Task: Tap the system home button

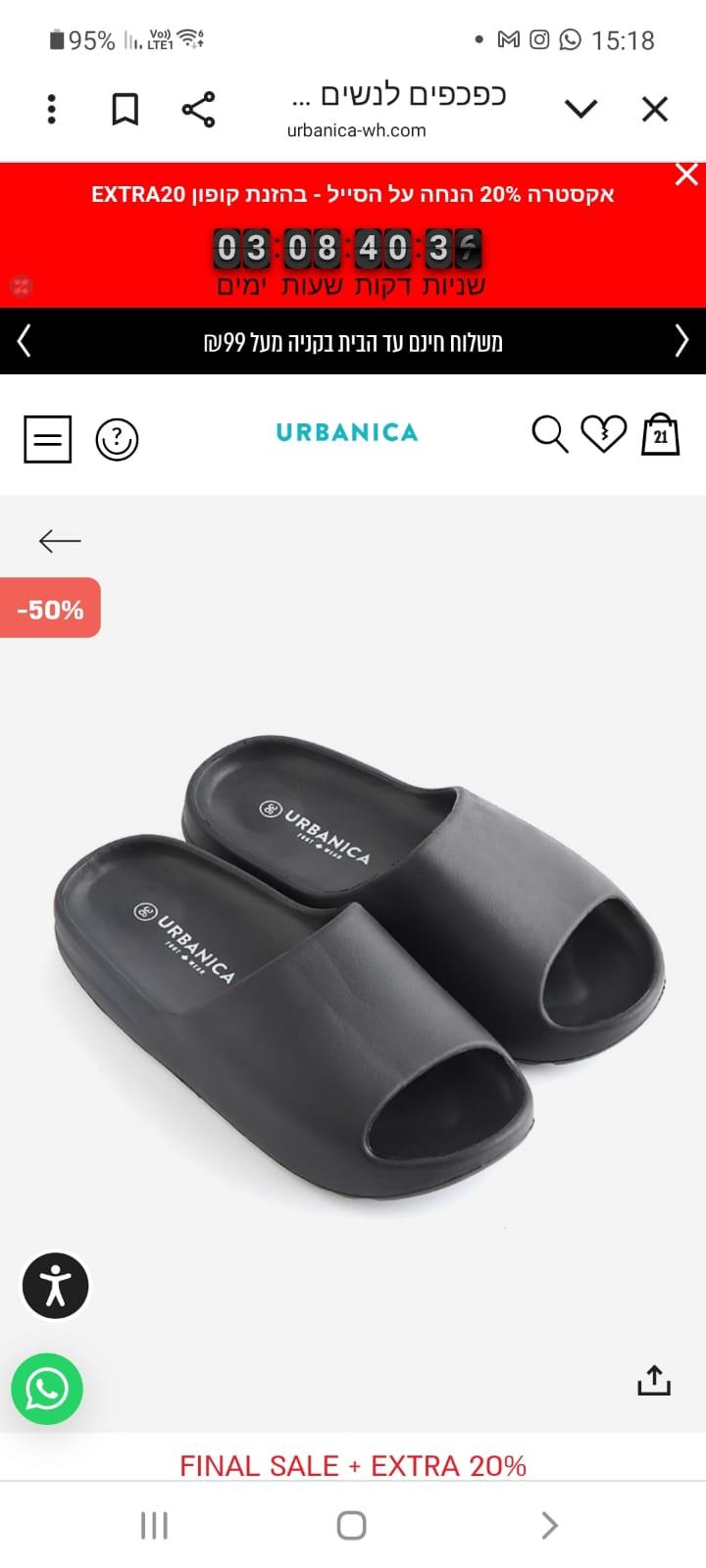Action: pos(352,1525)
